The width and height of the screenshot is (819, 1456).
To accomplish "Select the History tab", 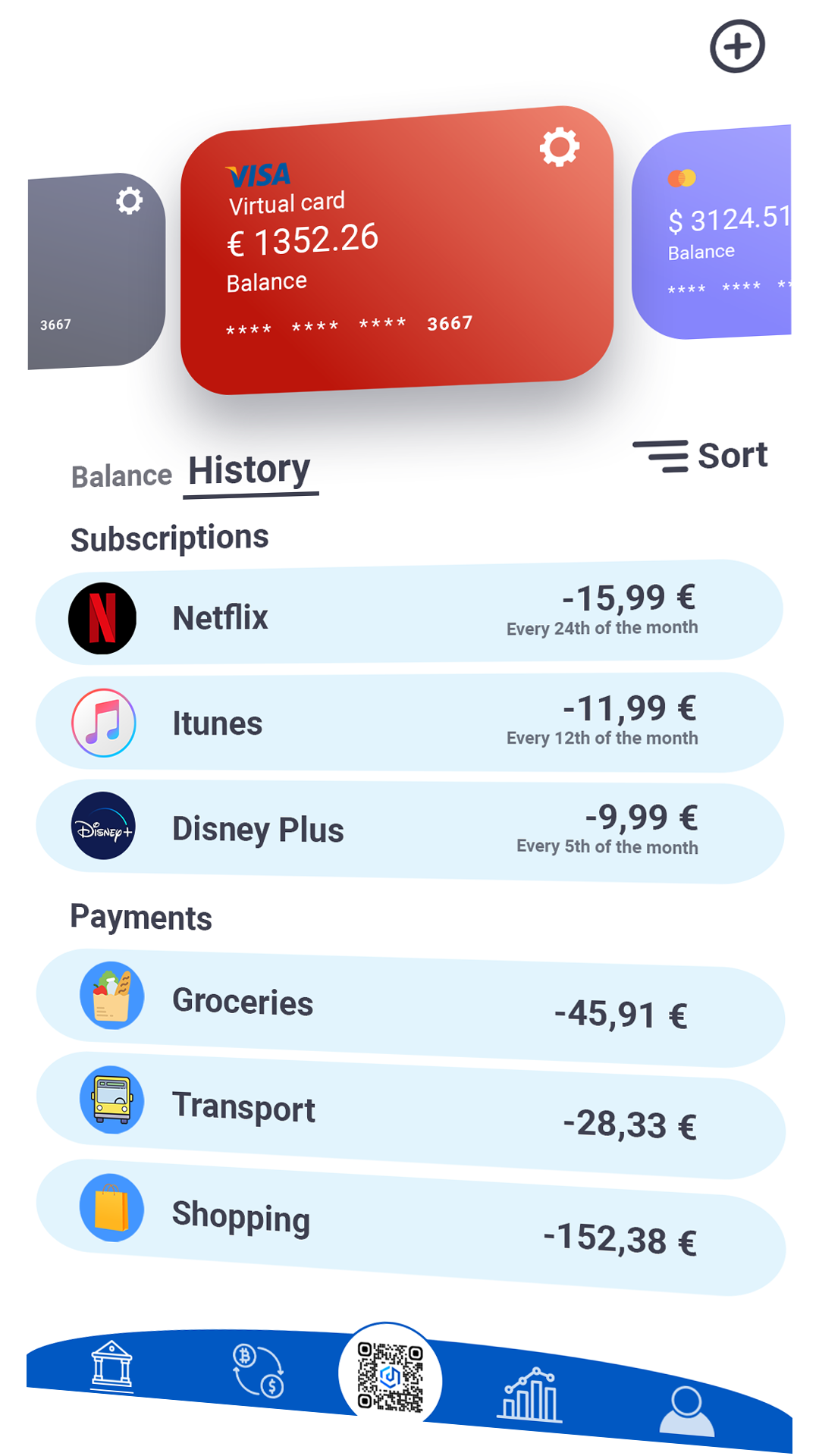I will 249,471.
